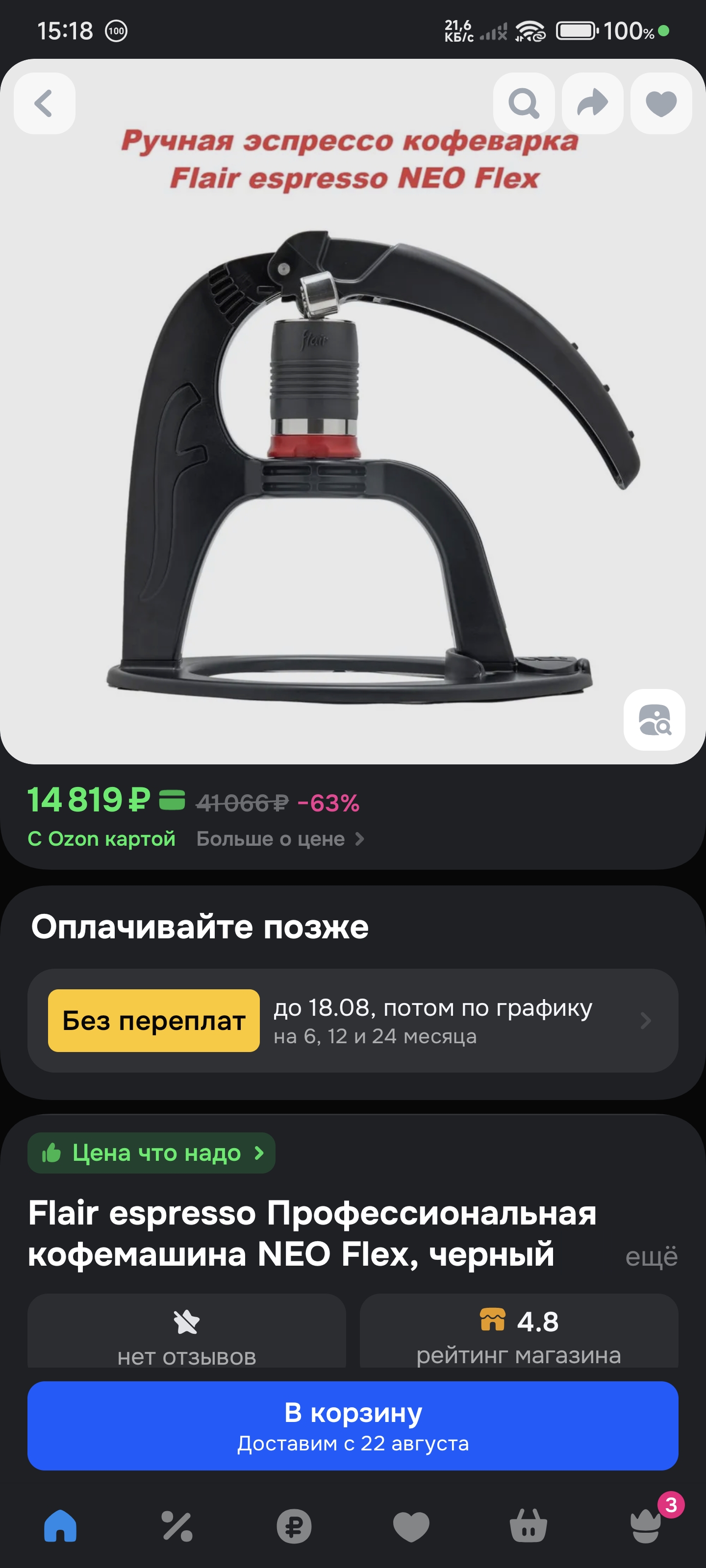Tap the 'Цена что надо' badge

pos(151,1153)
